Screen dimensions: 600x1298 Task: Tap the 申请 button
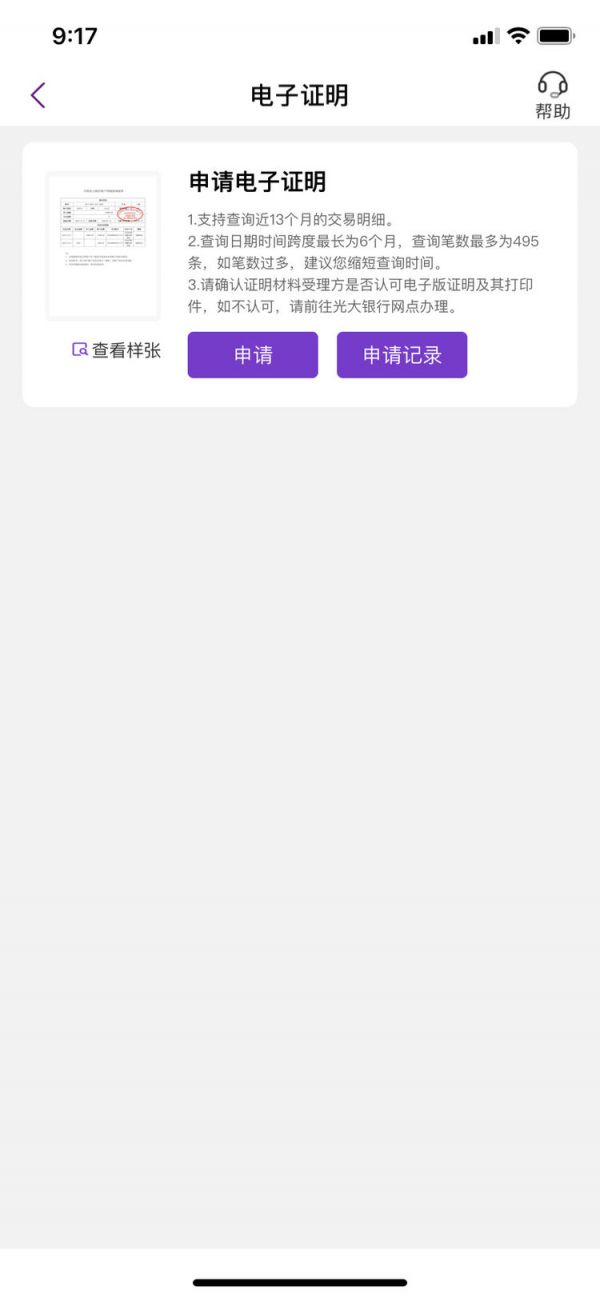pos(253,355)
